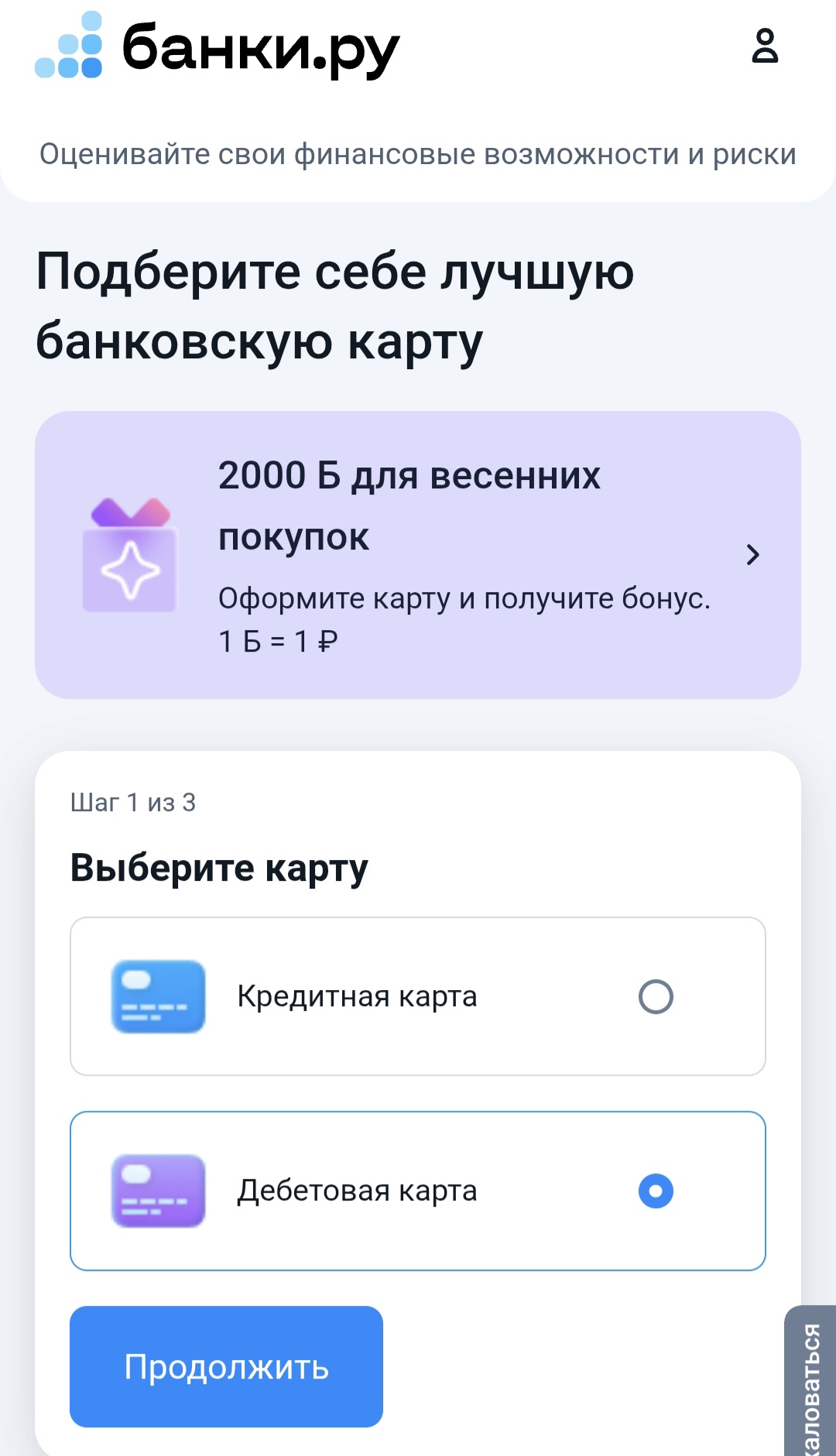This screenshot has height=1456, width=836.
Task: Tap the Продолжить button
Action: 226,1366
